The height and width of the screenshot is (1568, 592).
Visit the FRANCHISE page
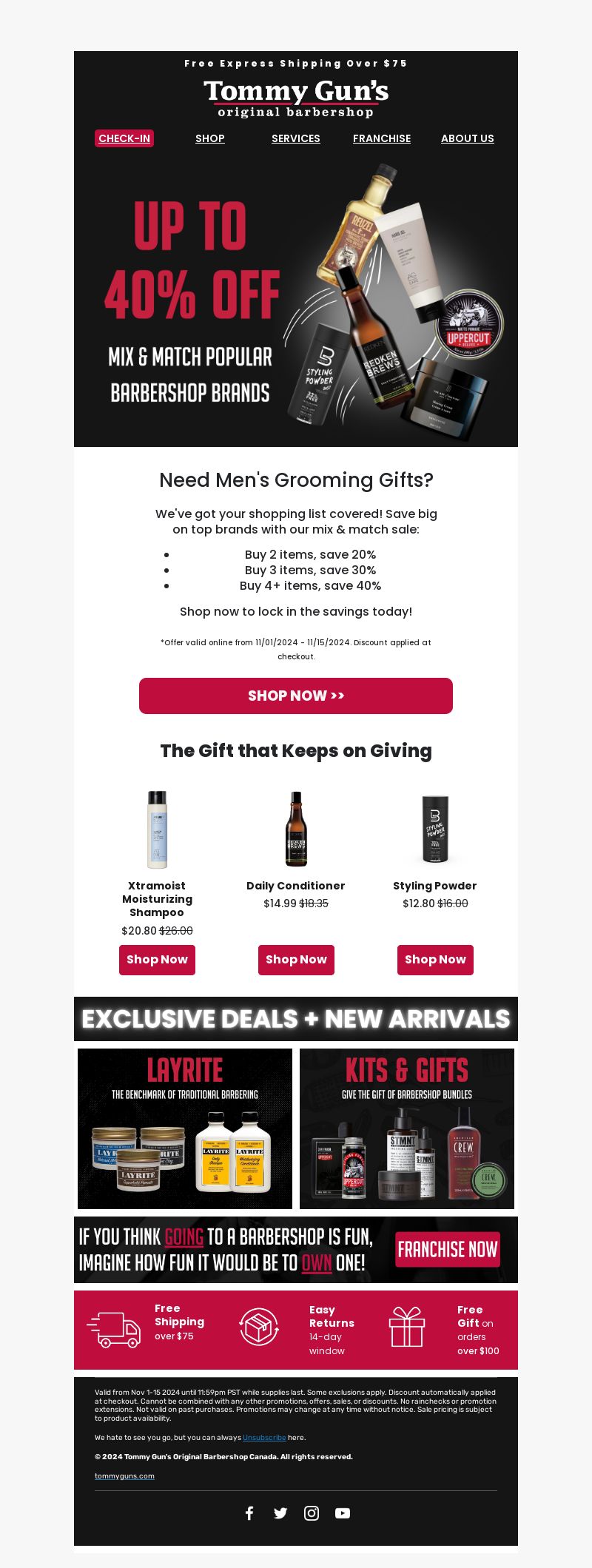point(382,138)
